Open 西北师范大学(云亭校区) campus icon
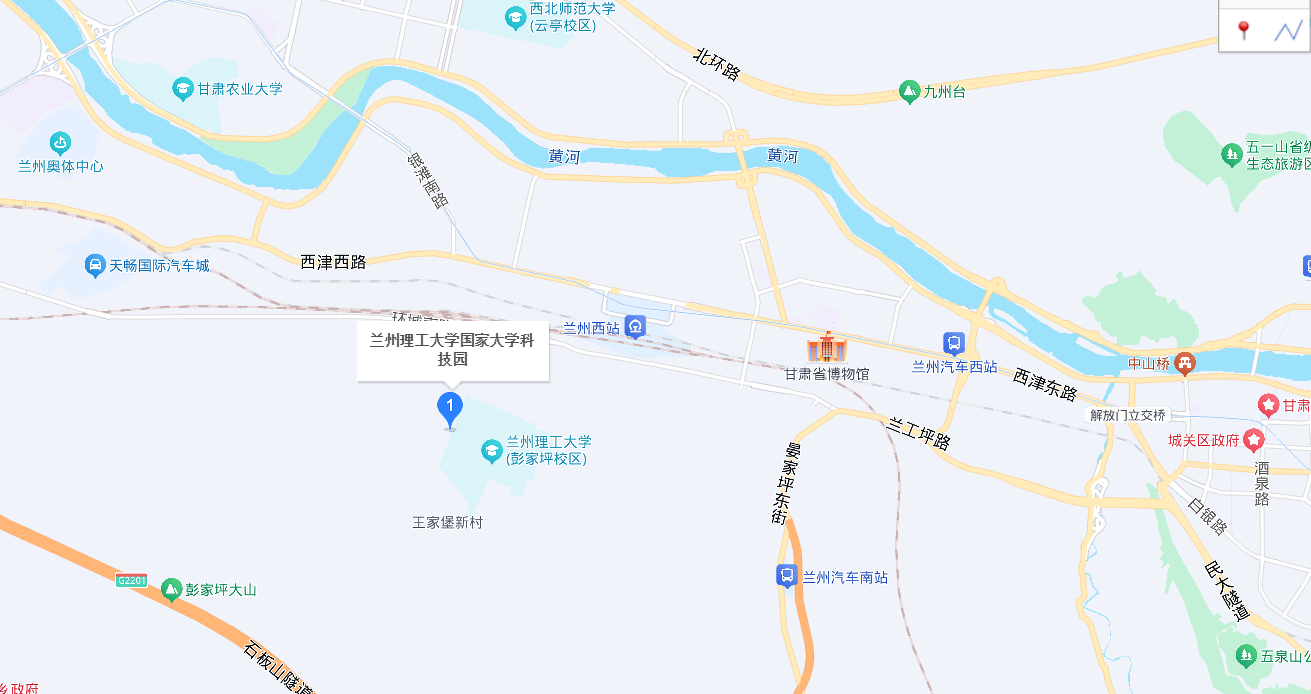Screen dimensions: 1311x694 [x=515, y=16]
